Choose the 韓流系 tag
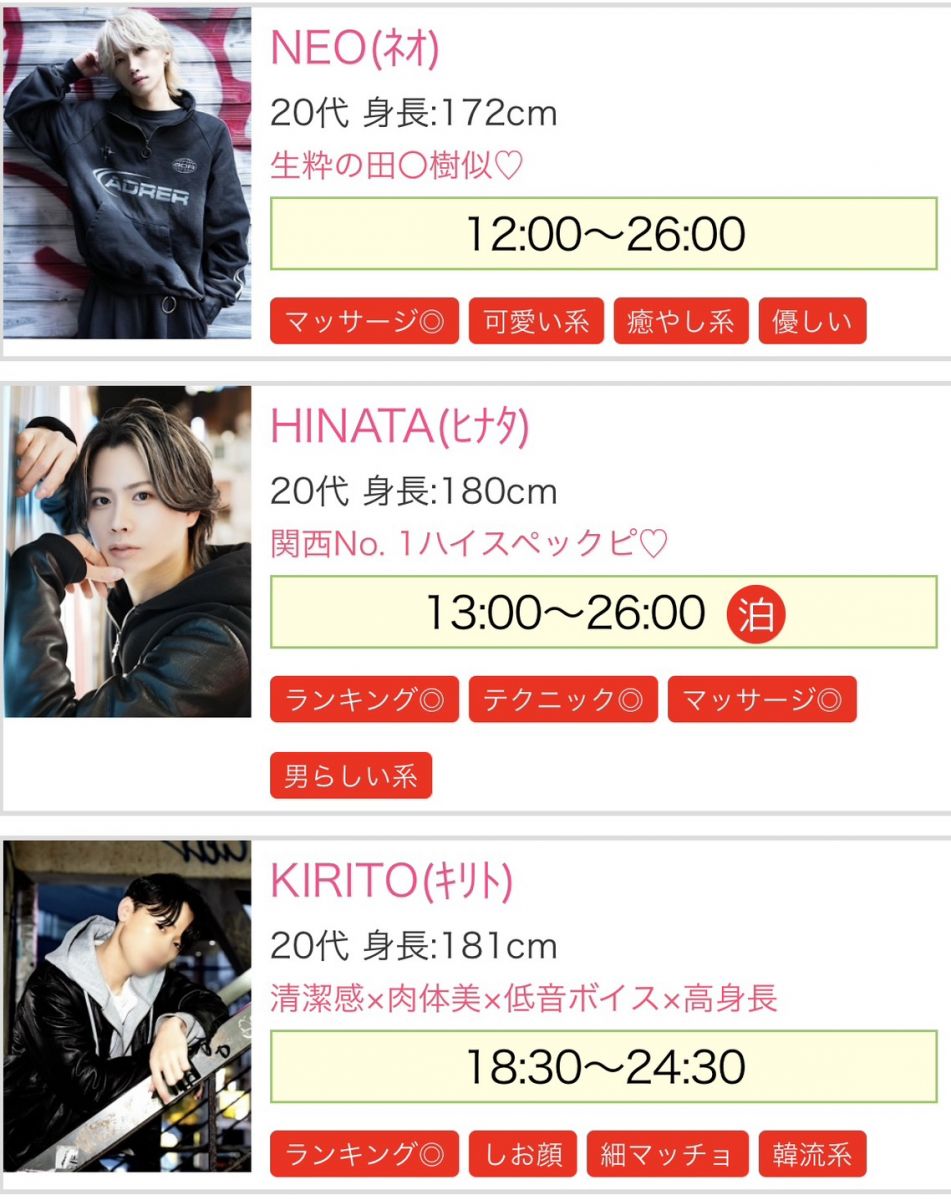Viewport: 951px width, 1200px height. [812, 1155]
